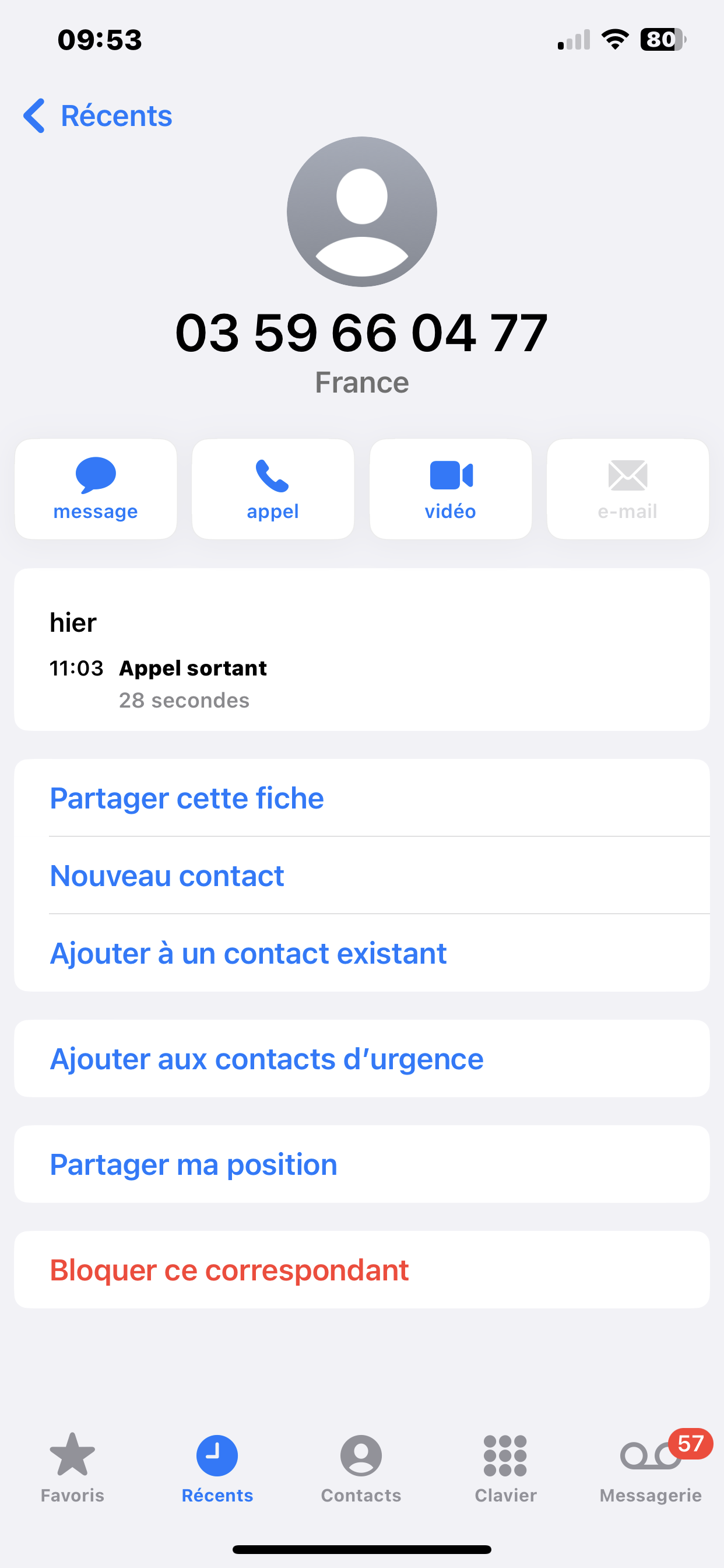Switch to the Favoris tab
Viewport: 724px width, 1568px height.
click(x=72, y=1467)
